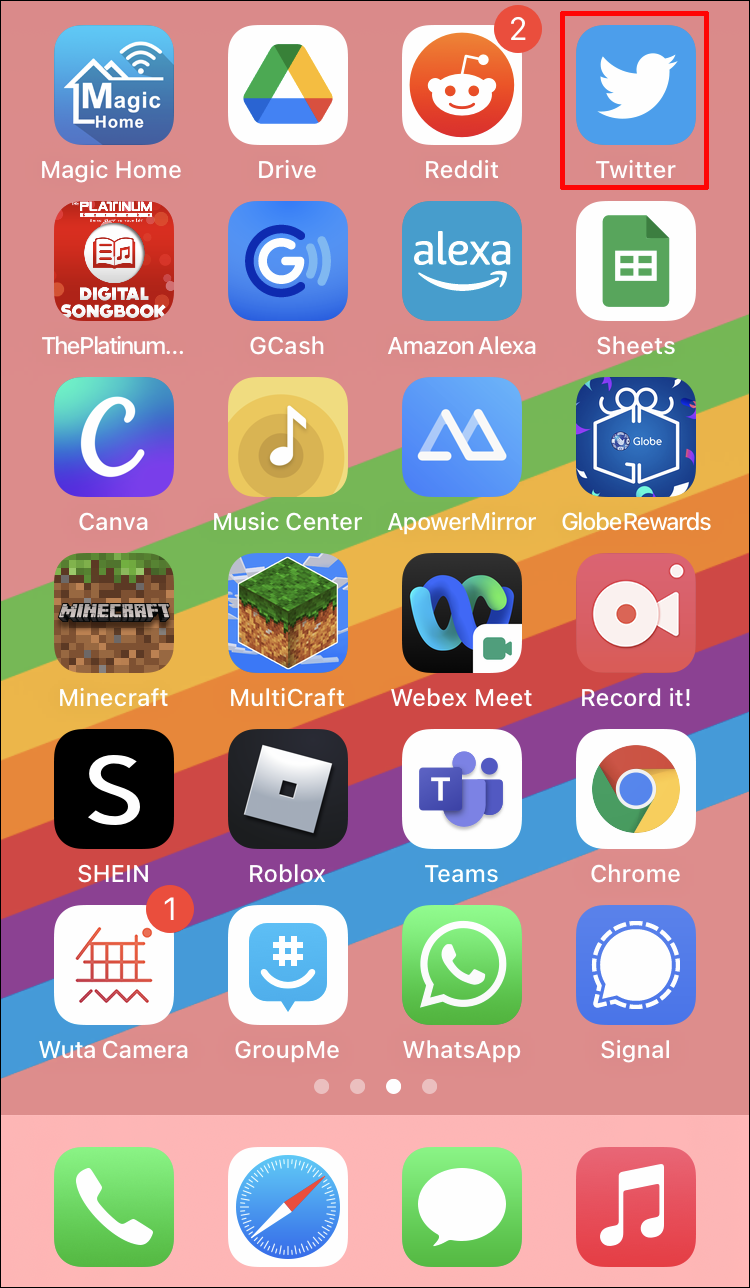Launch the Reddit app
Image resolution: width=750 pixels, height=1288 pixels.
[462, 86]
